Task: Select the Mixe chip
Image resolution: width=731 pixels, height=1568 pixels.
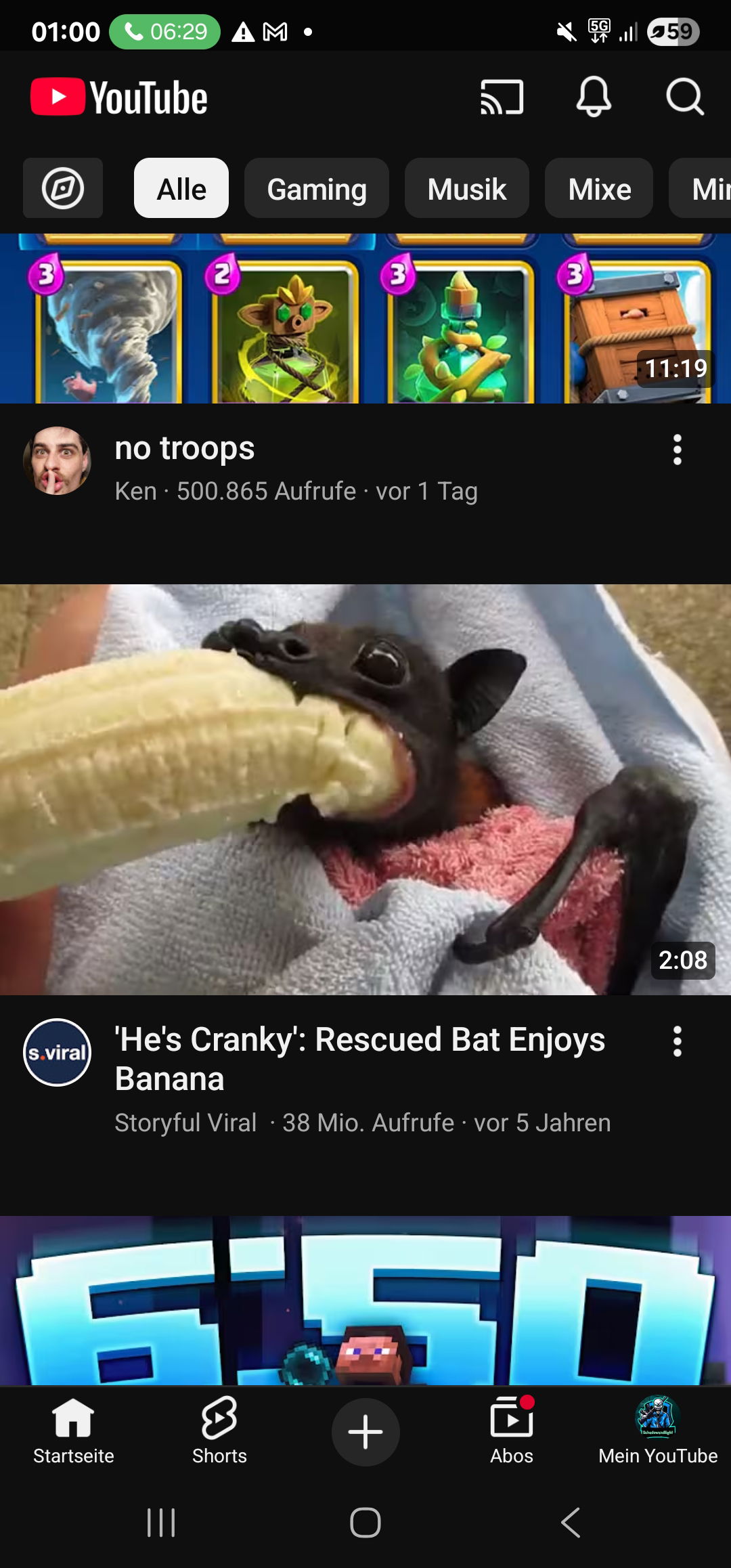Action: [x=599, y=188]
